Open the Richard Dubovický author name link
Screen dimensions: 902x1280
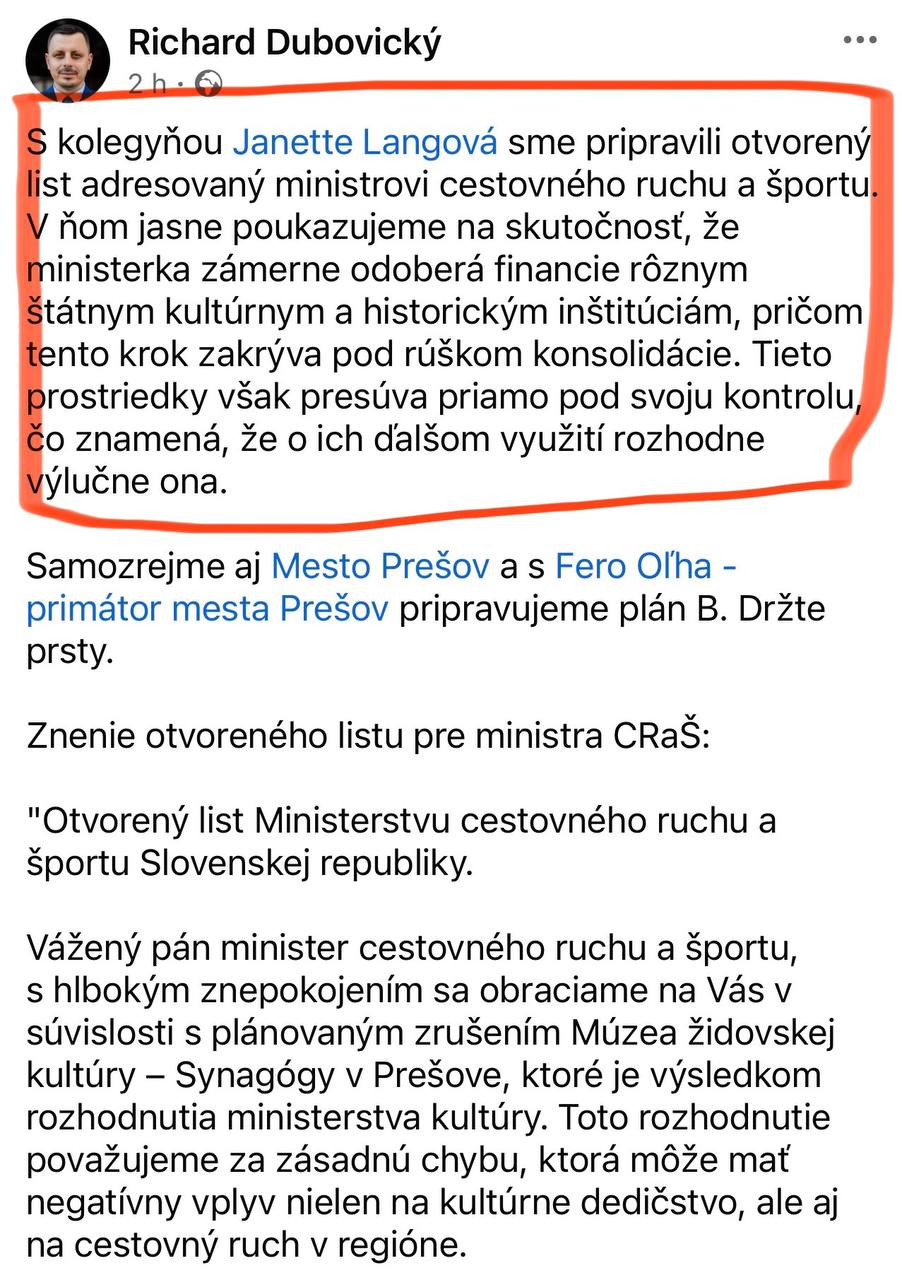tap(284, 42)
